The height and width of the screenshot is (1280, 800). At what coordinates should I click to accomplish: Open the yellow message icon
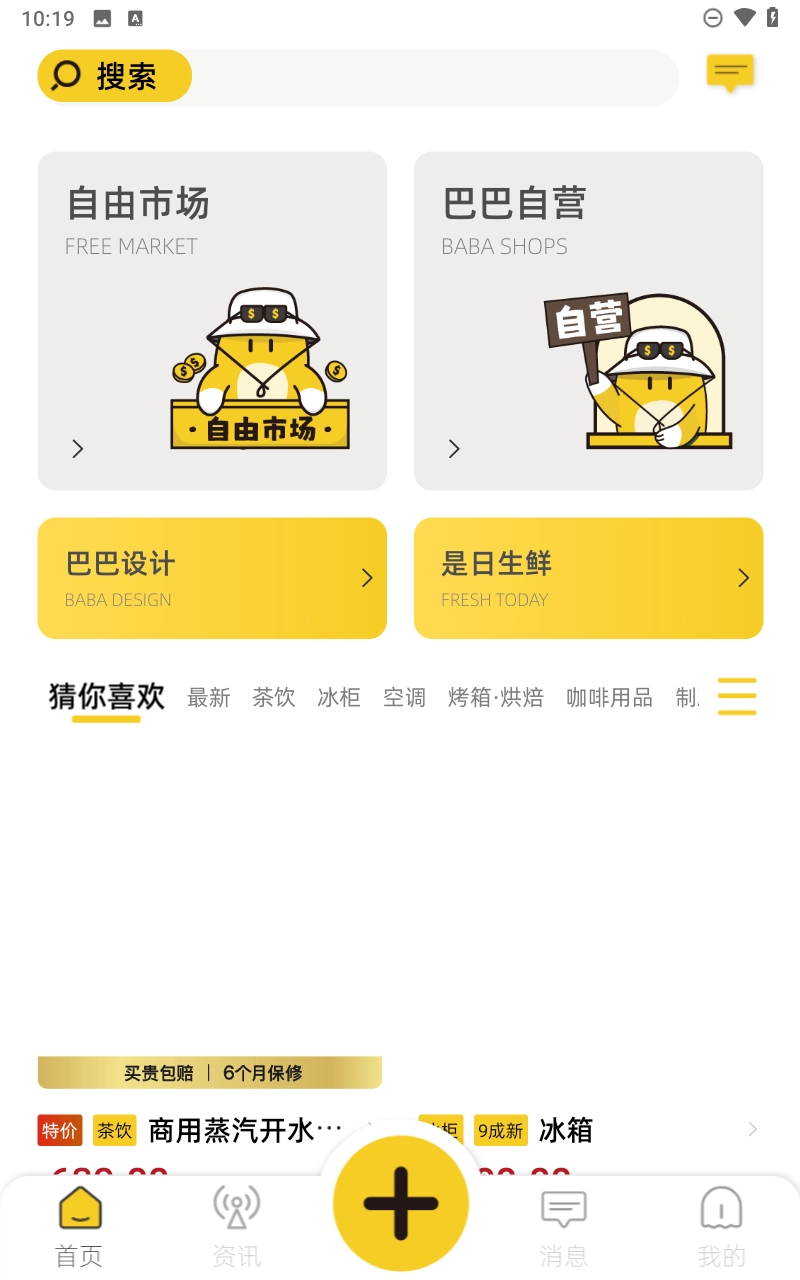coord(730,73)
